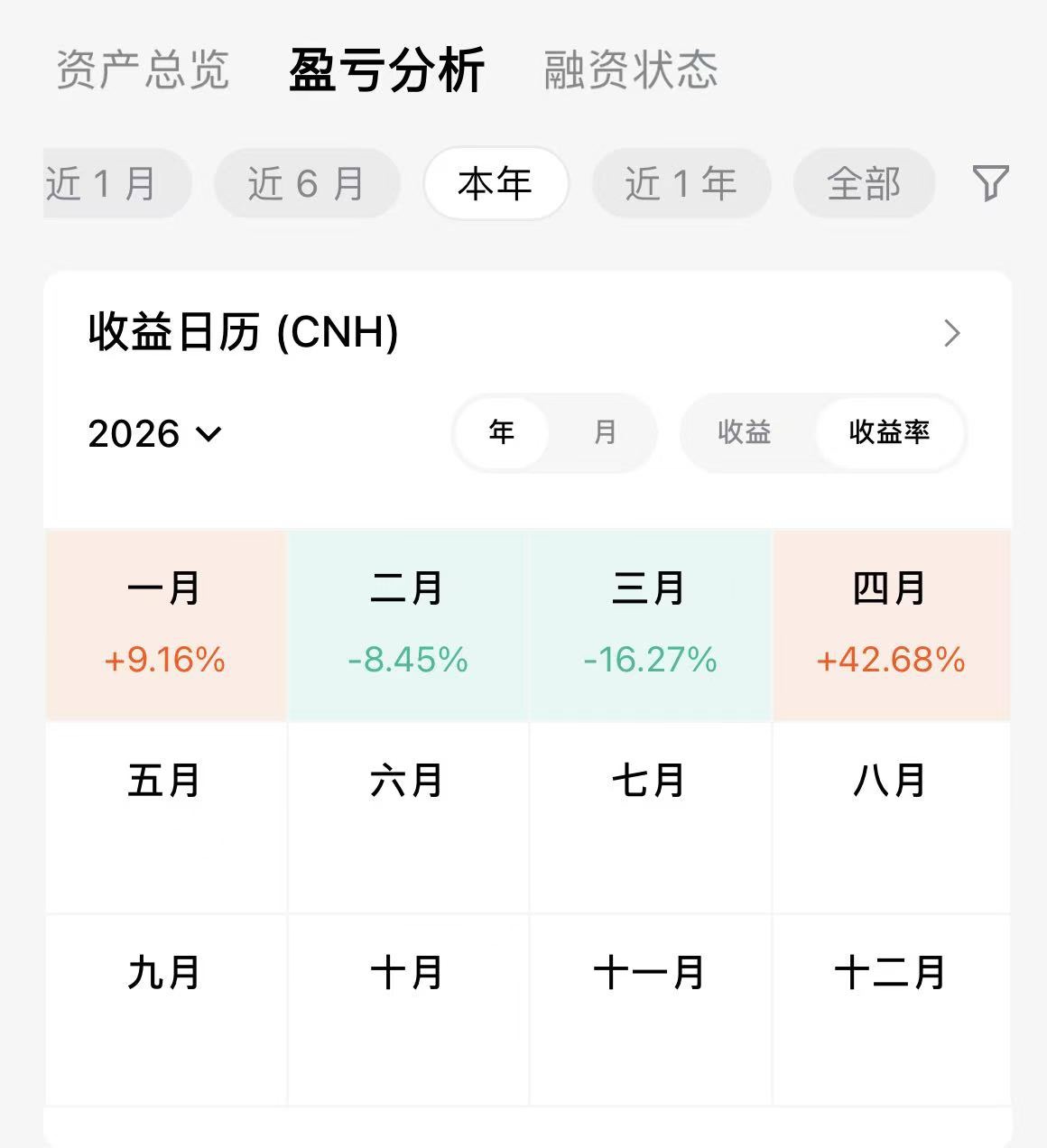Image resolution: width=1047 pixels, height=1148 pixels.
Task: Open 一月 with +9.16% return
Action: 165,625
